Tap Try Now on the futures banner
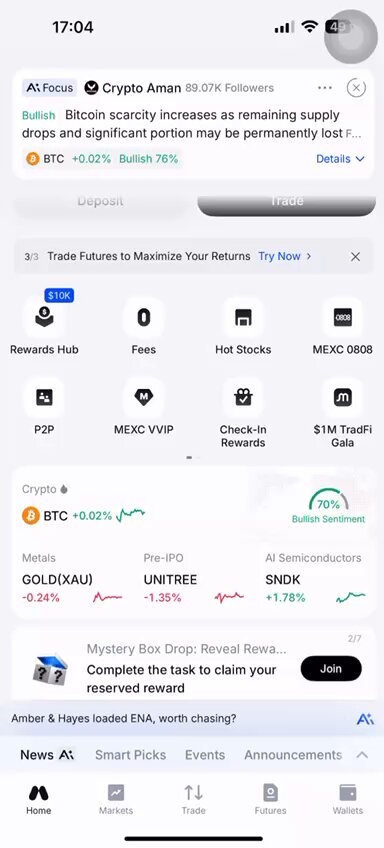384x848 pixels. coord(285,256)
